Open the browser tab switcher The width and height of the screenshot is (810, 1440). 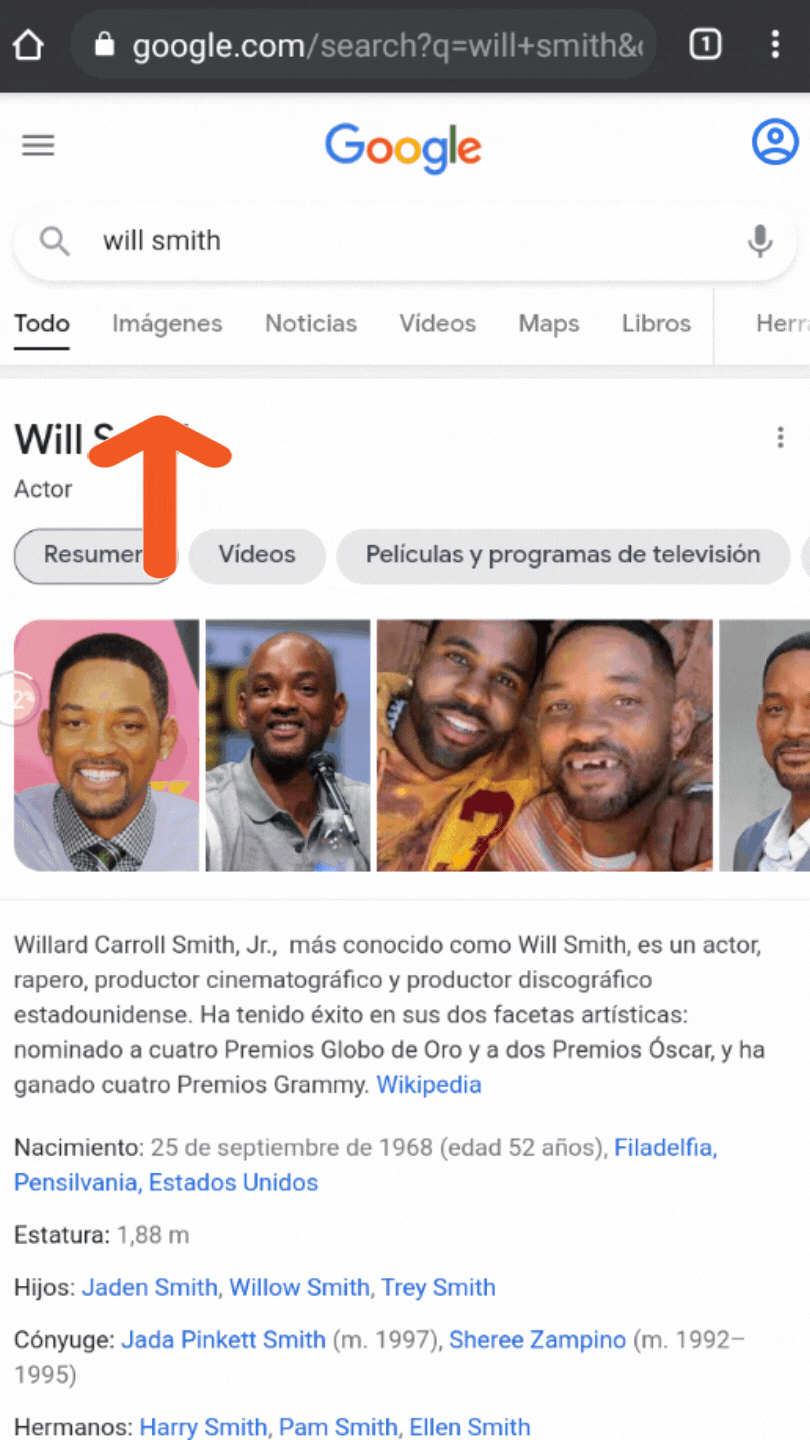pos(705,45)
